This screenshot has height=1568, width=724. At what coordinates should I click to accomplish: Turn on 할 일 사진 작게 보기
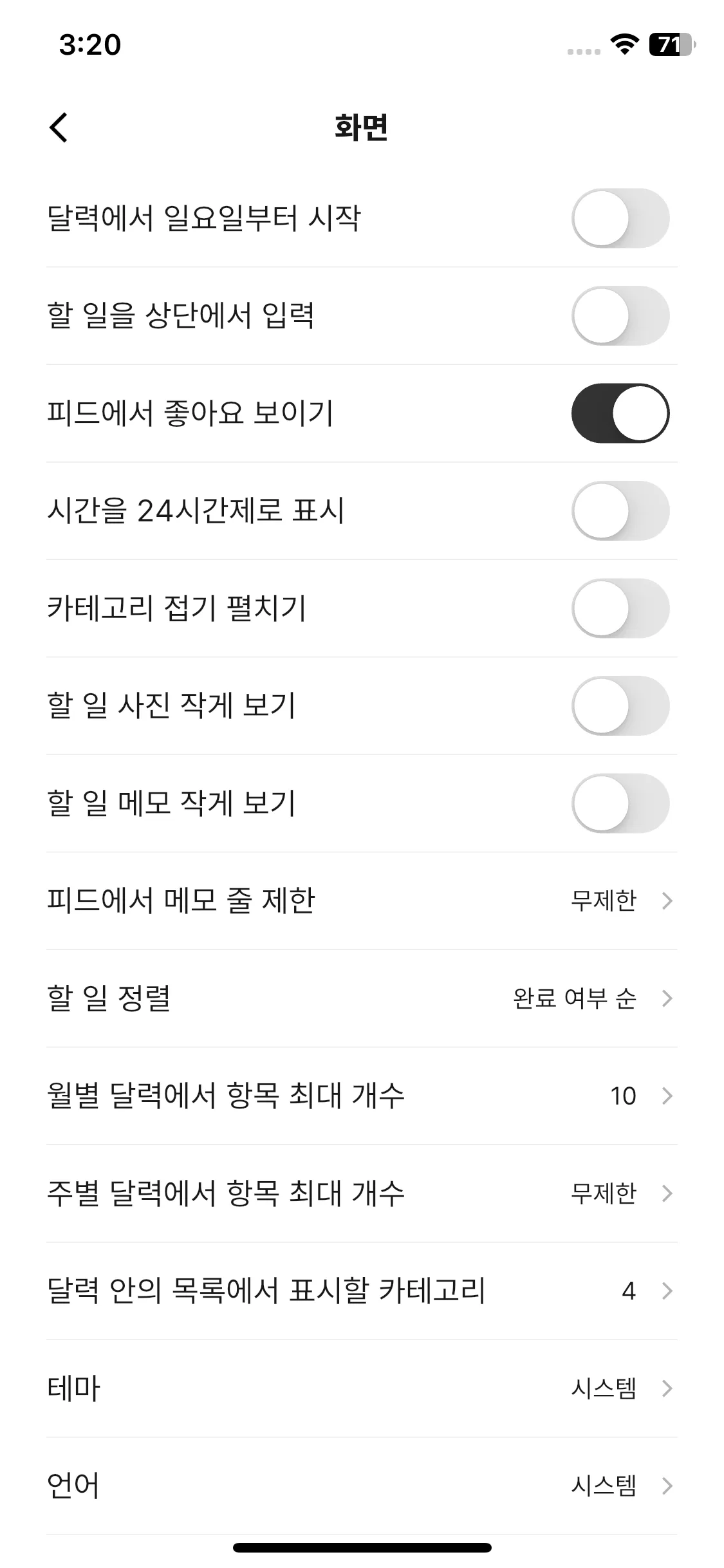click(620, 706)
